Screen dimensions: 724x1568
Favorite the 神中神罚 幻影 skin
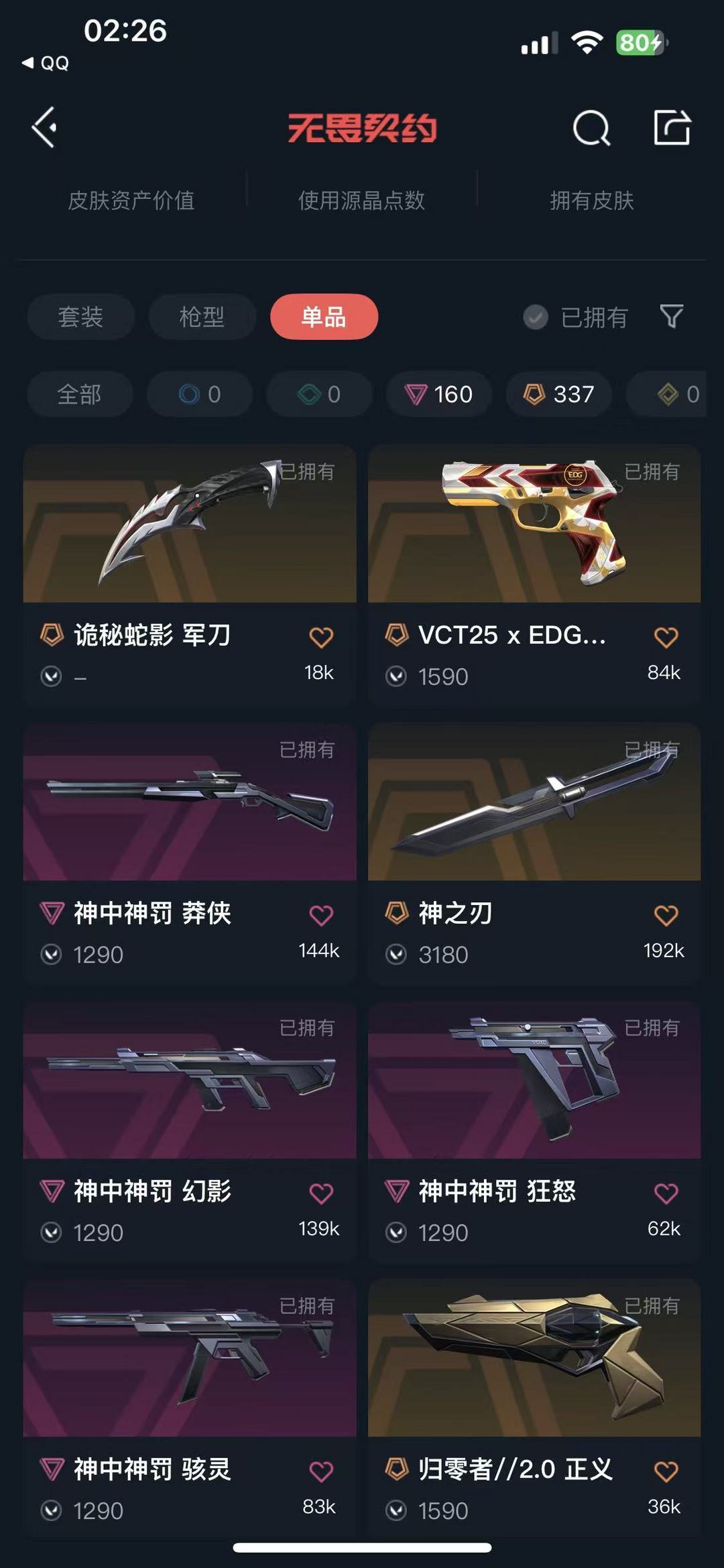click(321, 1193)
